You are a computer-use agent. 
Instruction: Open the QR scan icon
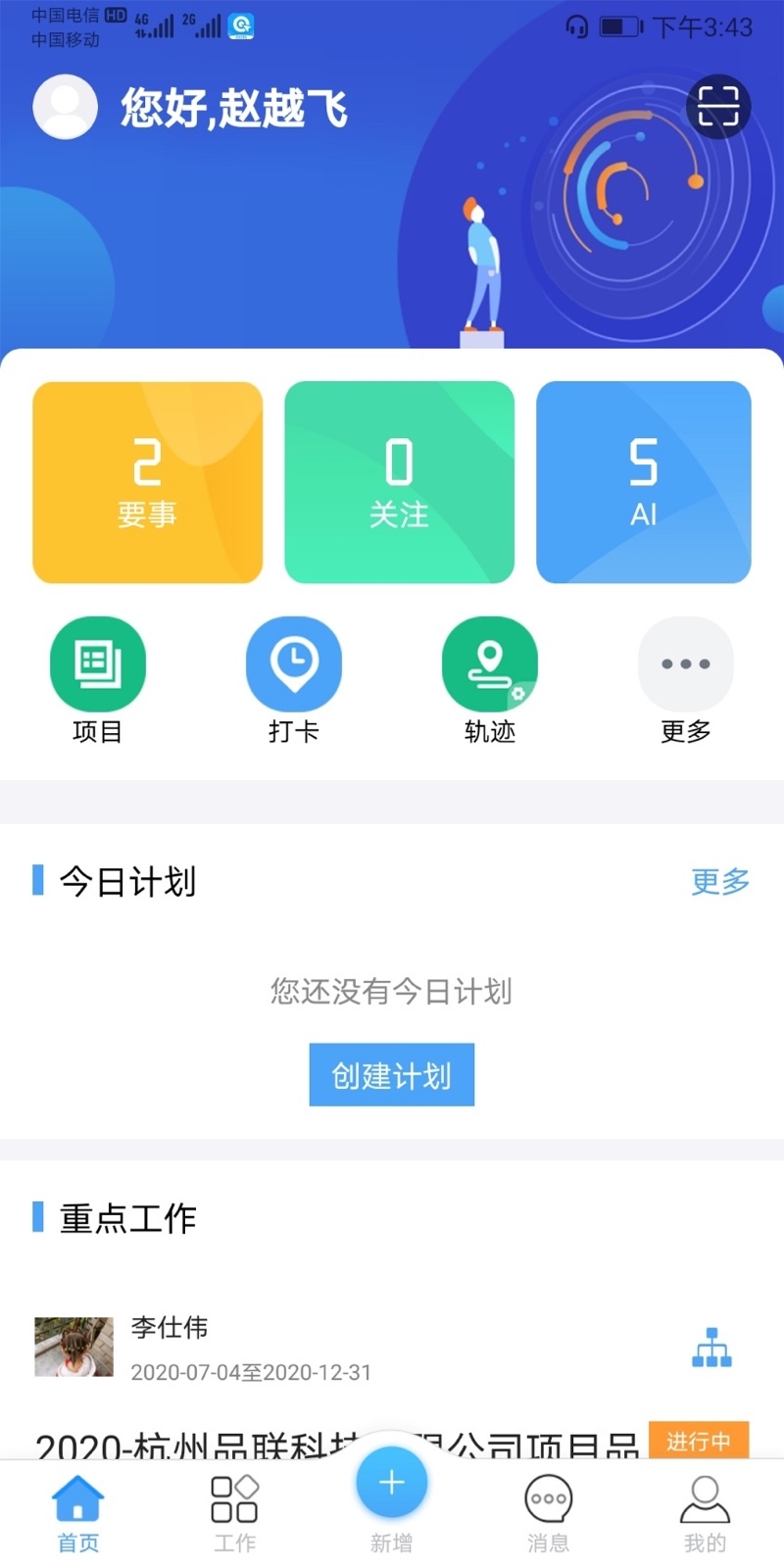pyautogui.click(x=718, y=107)
